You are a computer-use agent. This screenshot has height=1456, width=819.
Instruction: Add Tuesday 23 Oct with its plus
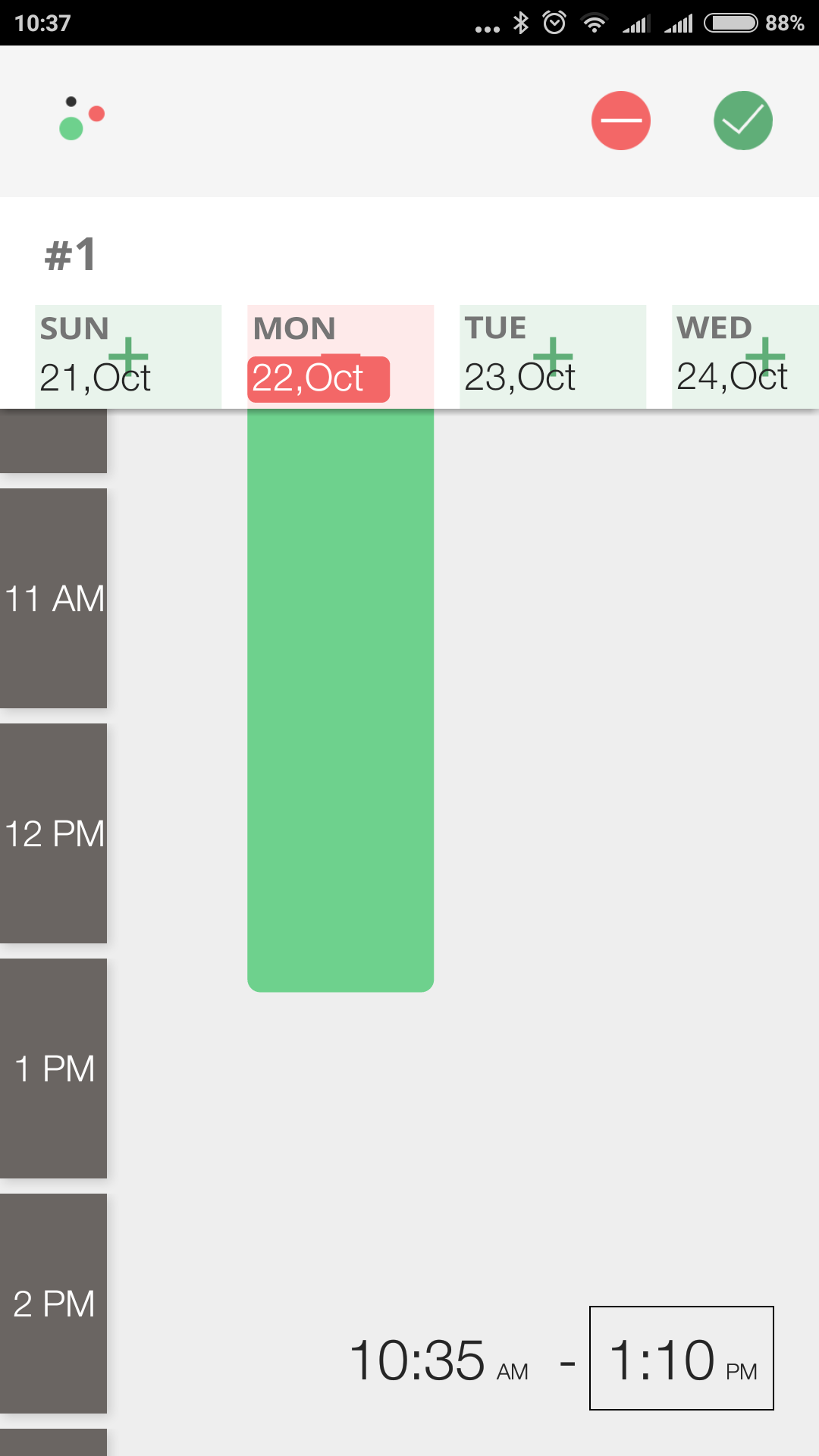[x=553, y=356]
